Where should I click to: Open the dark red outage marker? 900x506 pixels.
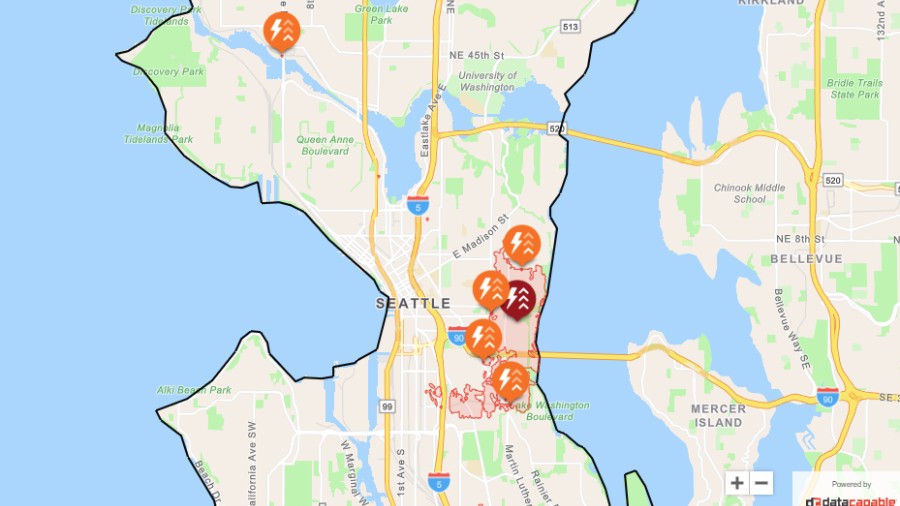518,297
